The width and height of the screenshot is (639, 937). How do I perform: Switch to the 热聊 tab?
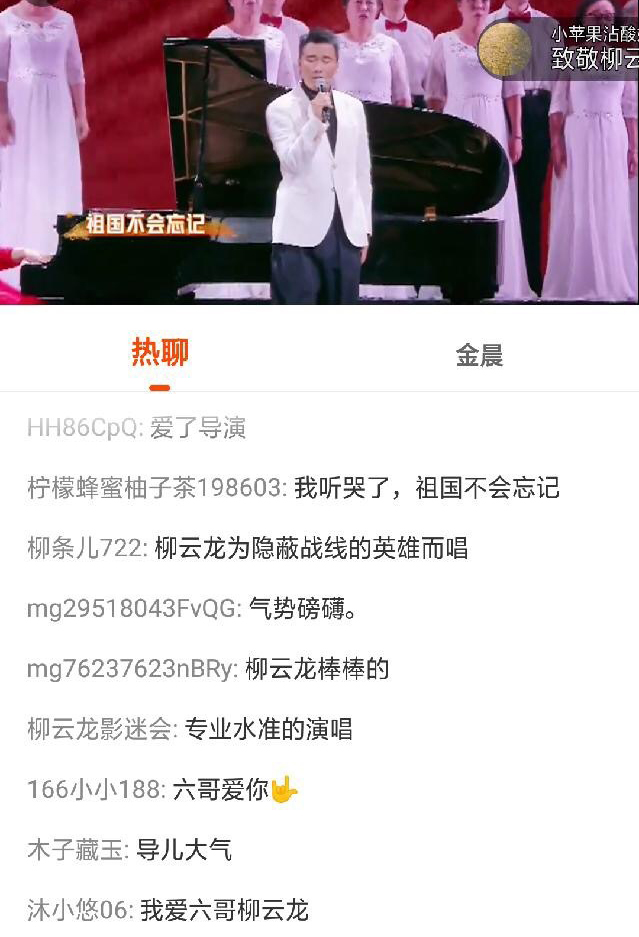[x=160, y=353]
